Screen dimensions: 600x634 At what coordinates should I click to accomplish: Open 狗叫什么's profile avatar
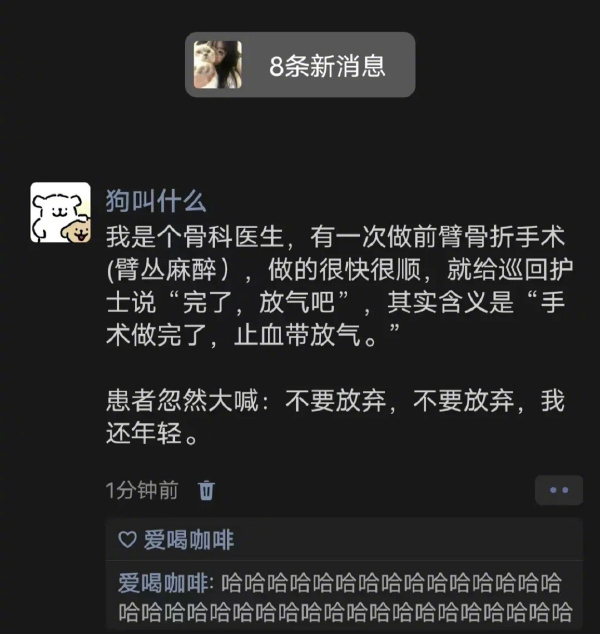60,213
